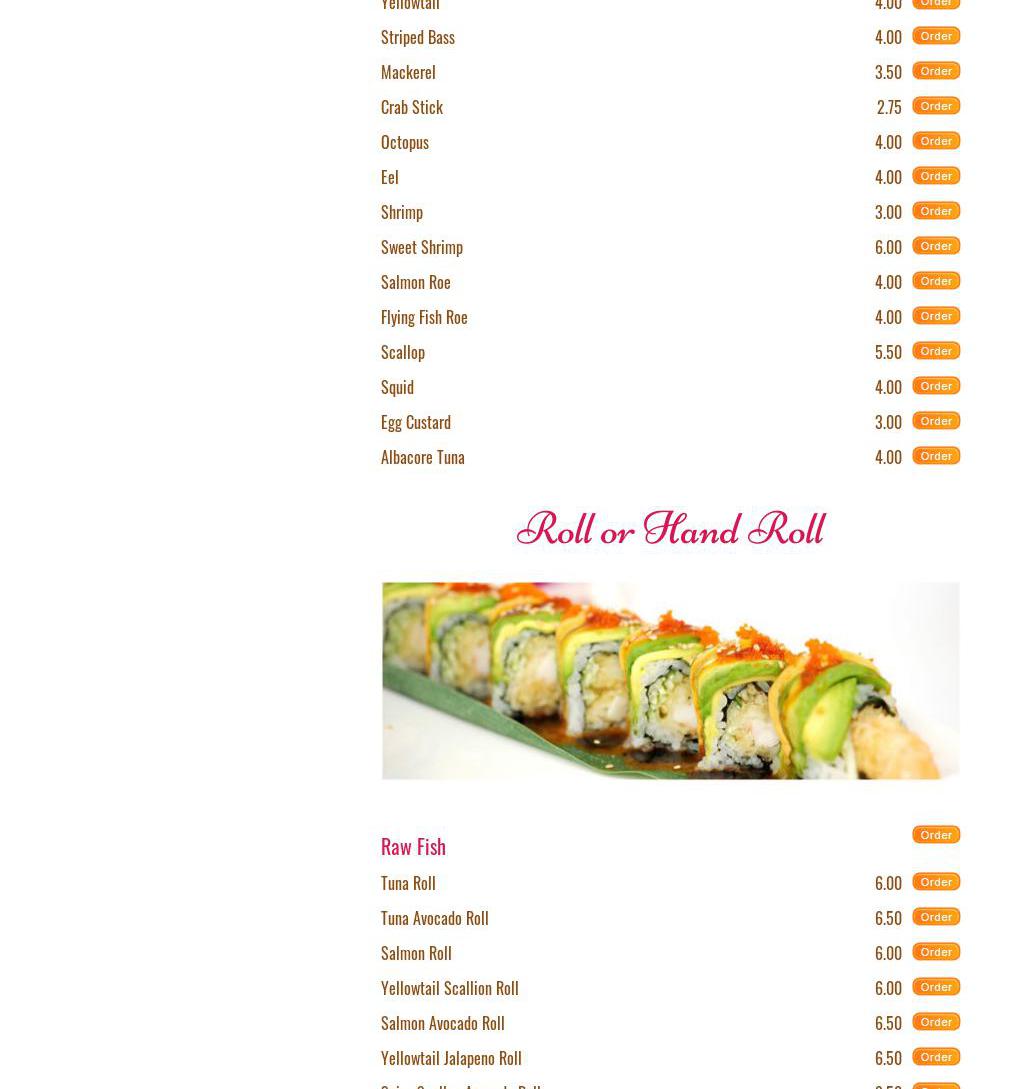Order the Flying Fish Roe
This screenshot has height=1089, width=1011.
[x=935, y=316]
